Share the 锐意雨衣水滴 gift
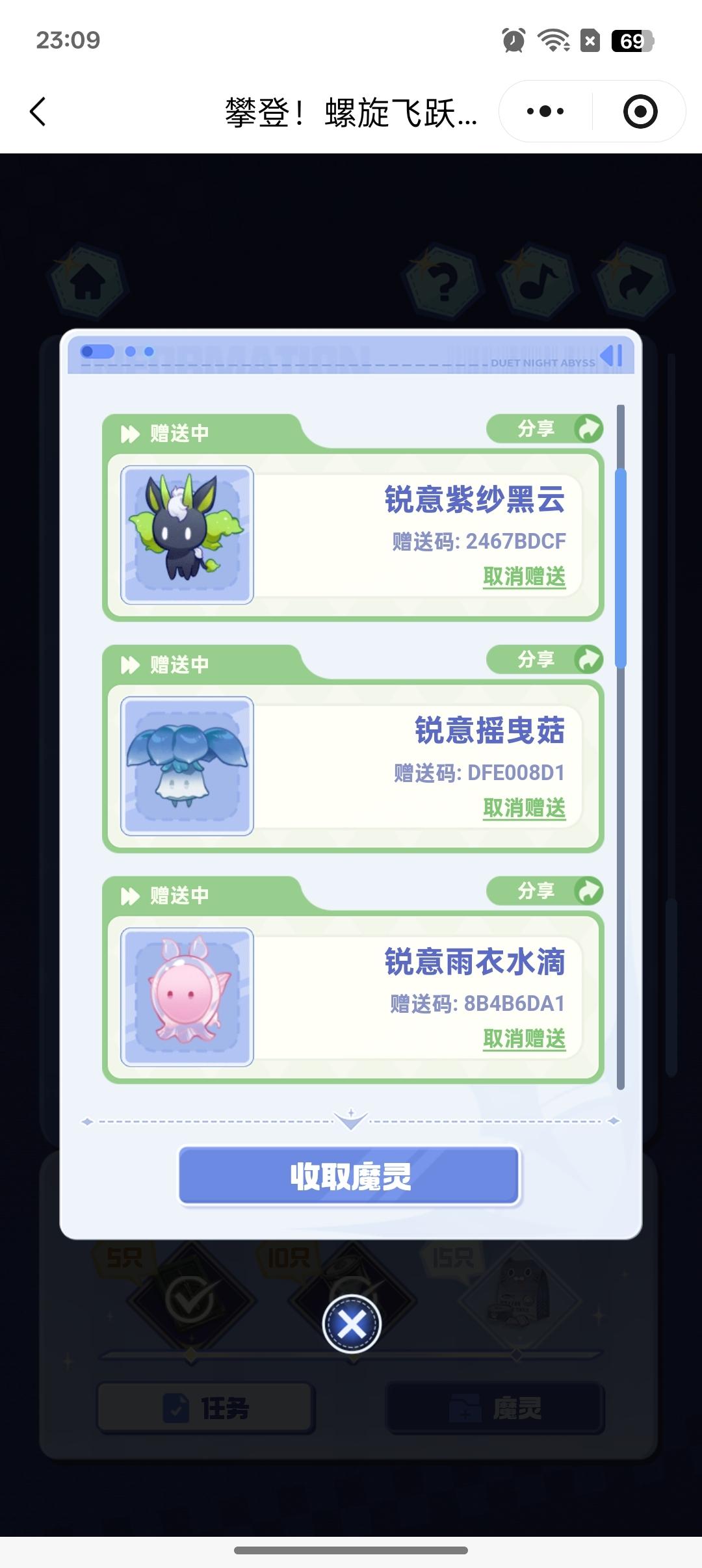Image resolution: width=702 pixels, height=1568 pixels. coord(545,891)
